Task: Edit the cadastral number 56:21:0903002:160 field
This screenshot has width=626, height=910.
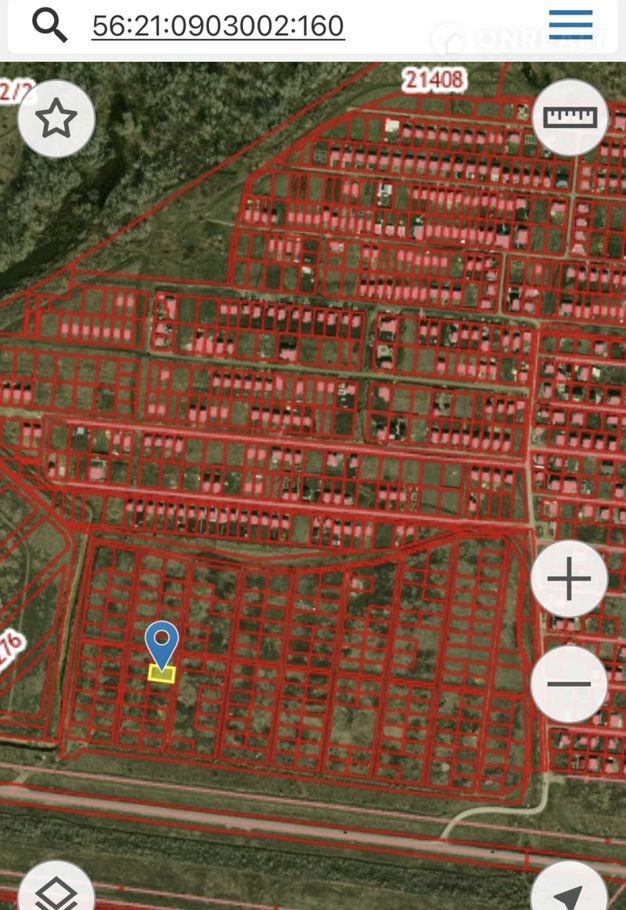Action: [x=218, y=26]
